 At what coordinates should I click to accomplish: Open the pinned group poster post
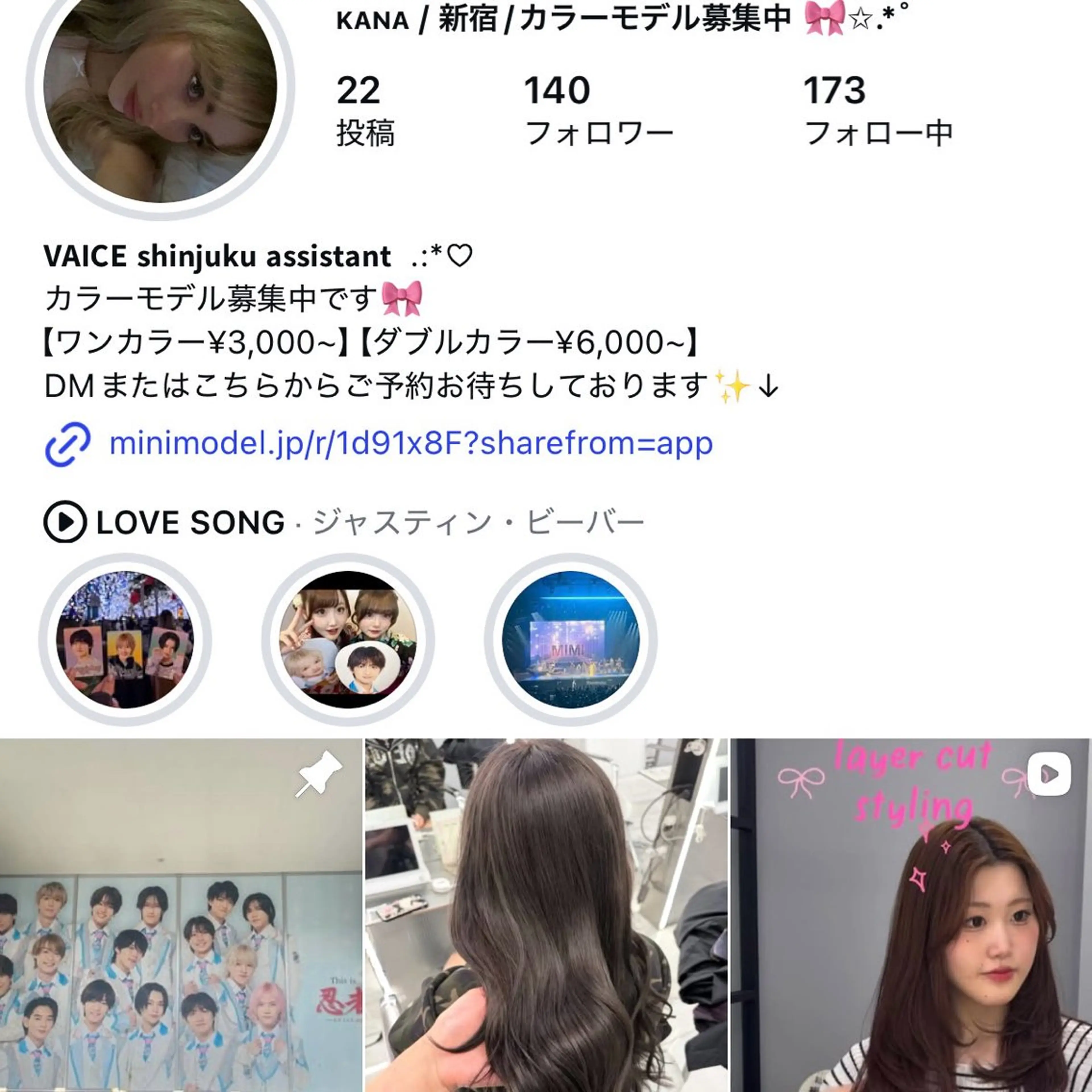(180, 916)
